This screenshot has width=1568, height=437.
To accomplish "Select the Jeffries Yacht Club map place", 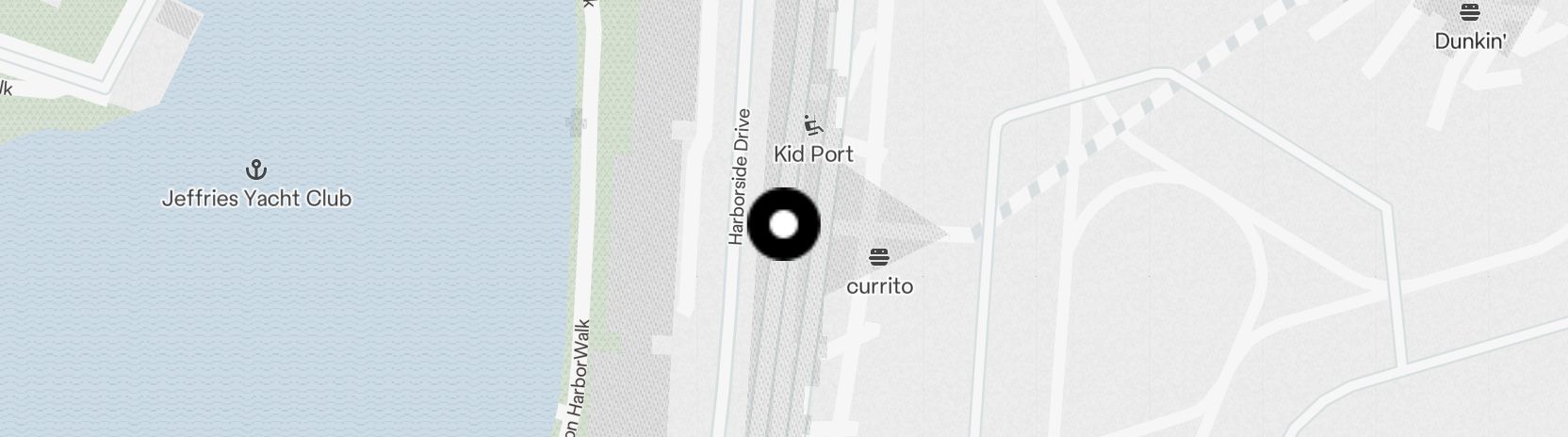I will pos(256,186).
